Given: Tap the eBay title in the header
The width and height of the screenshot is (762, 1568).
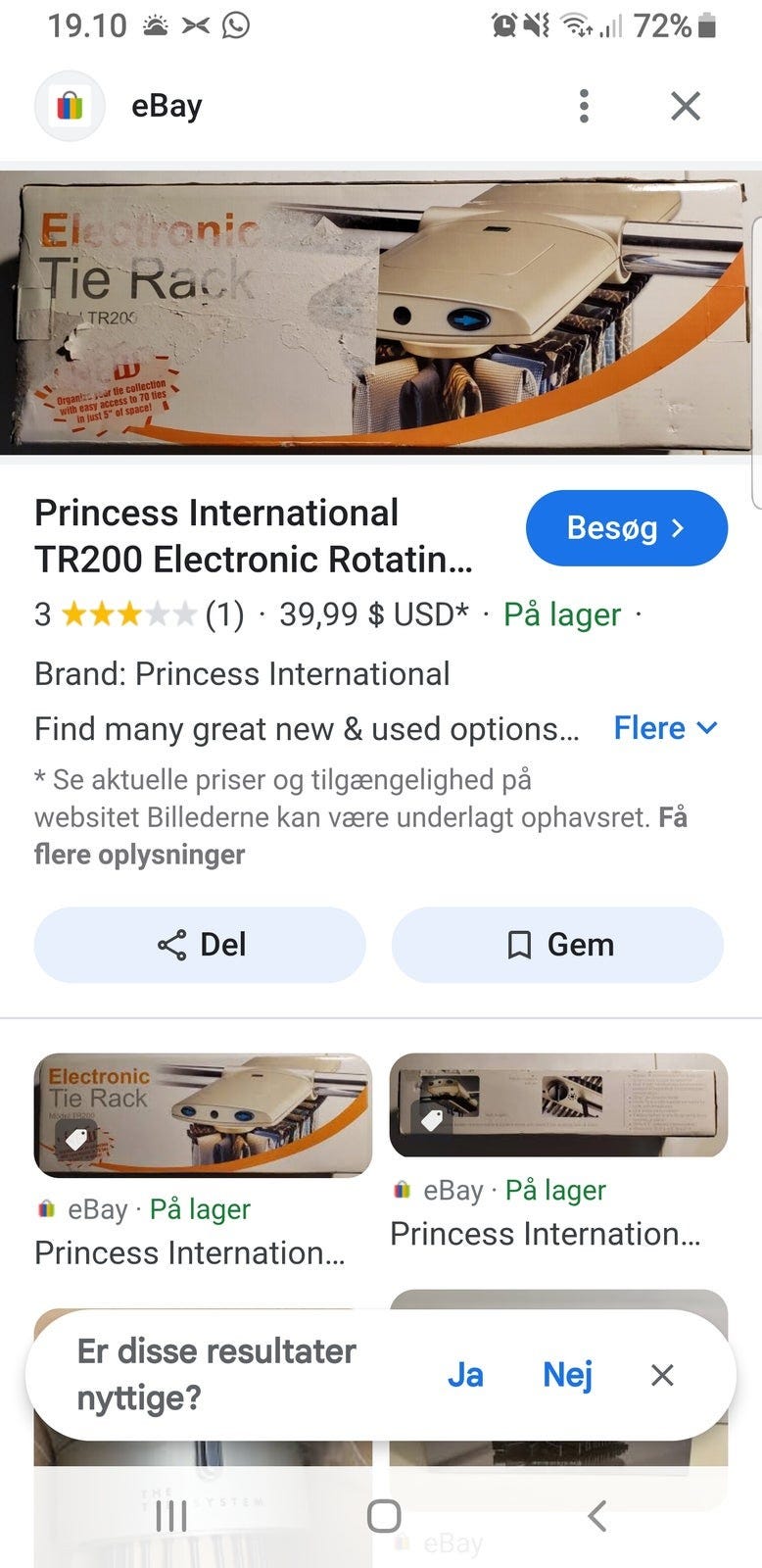Looking at the screenshot, I should (166, 106).
